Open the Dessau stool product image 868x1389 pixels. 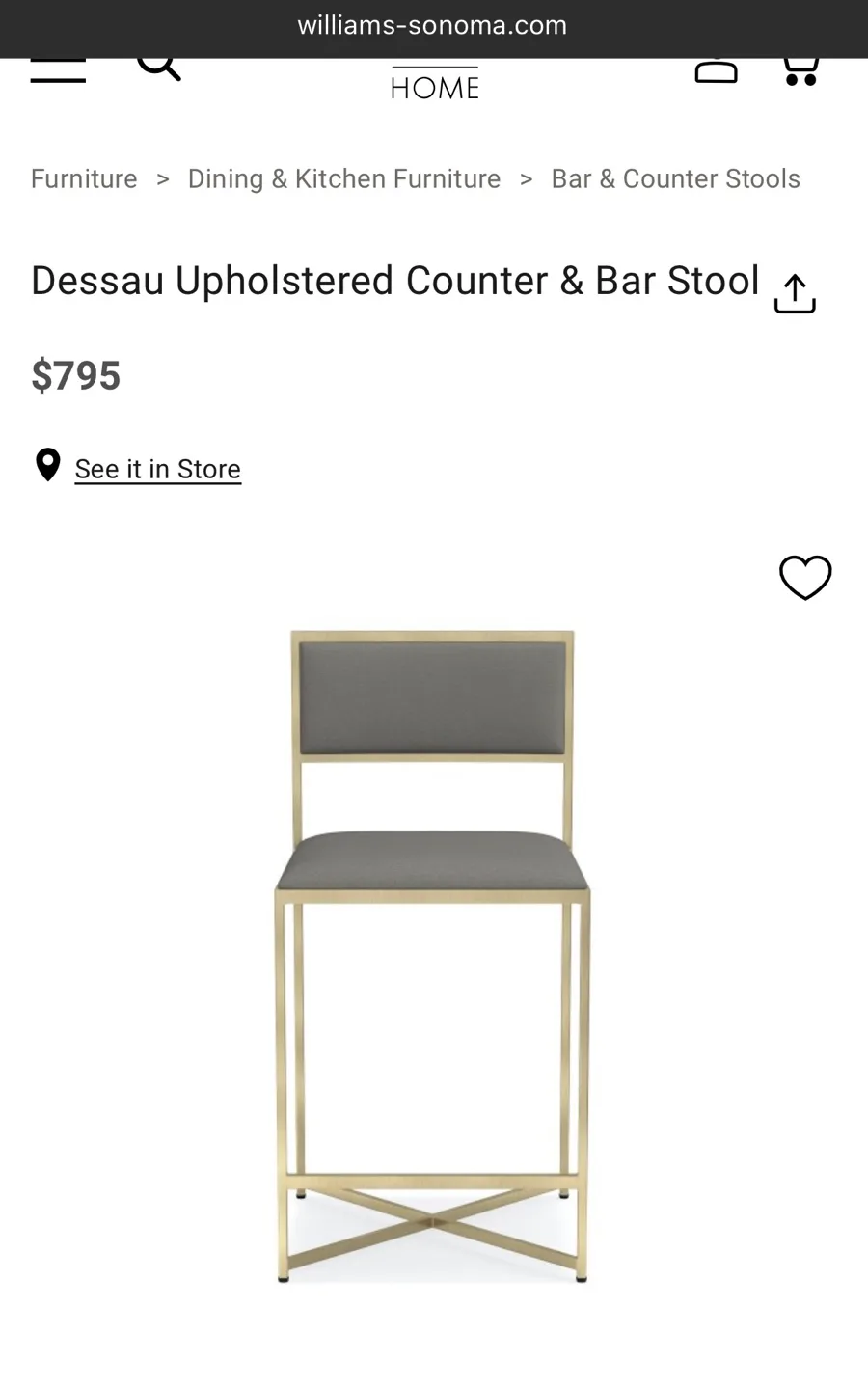click(x=433, y=955)
